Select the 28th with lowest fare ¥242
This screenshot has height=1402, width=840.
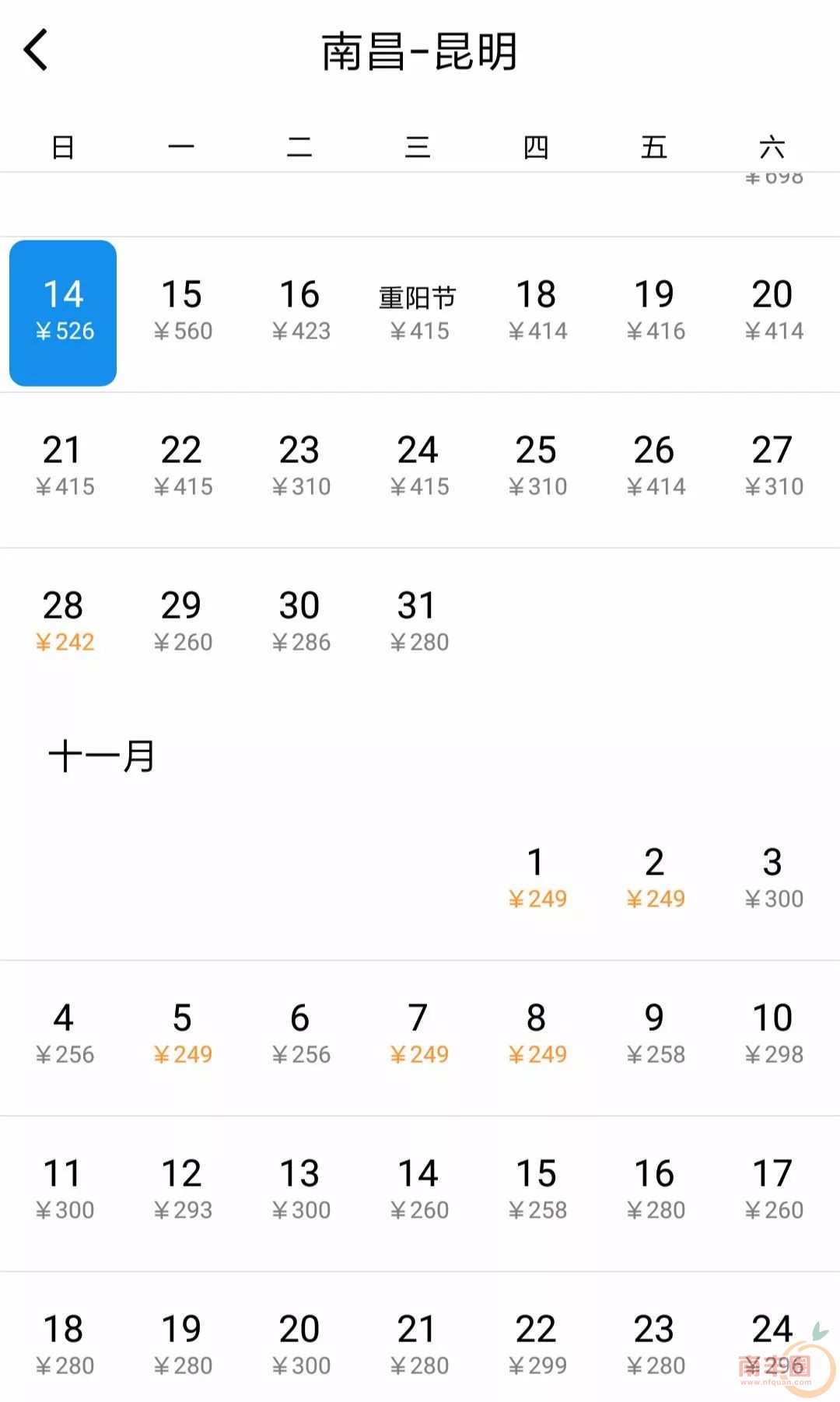point(63,623)
